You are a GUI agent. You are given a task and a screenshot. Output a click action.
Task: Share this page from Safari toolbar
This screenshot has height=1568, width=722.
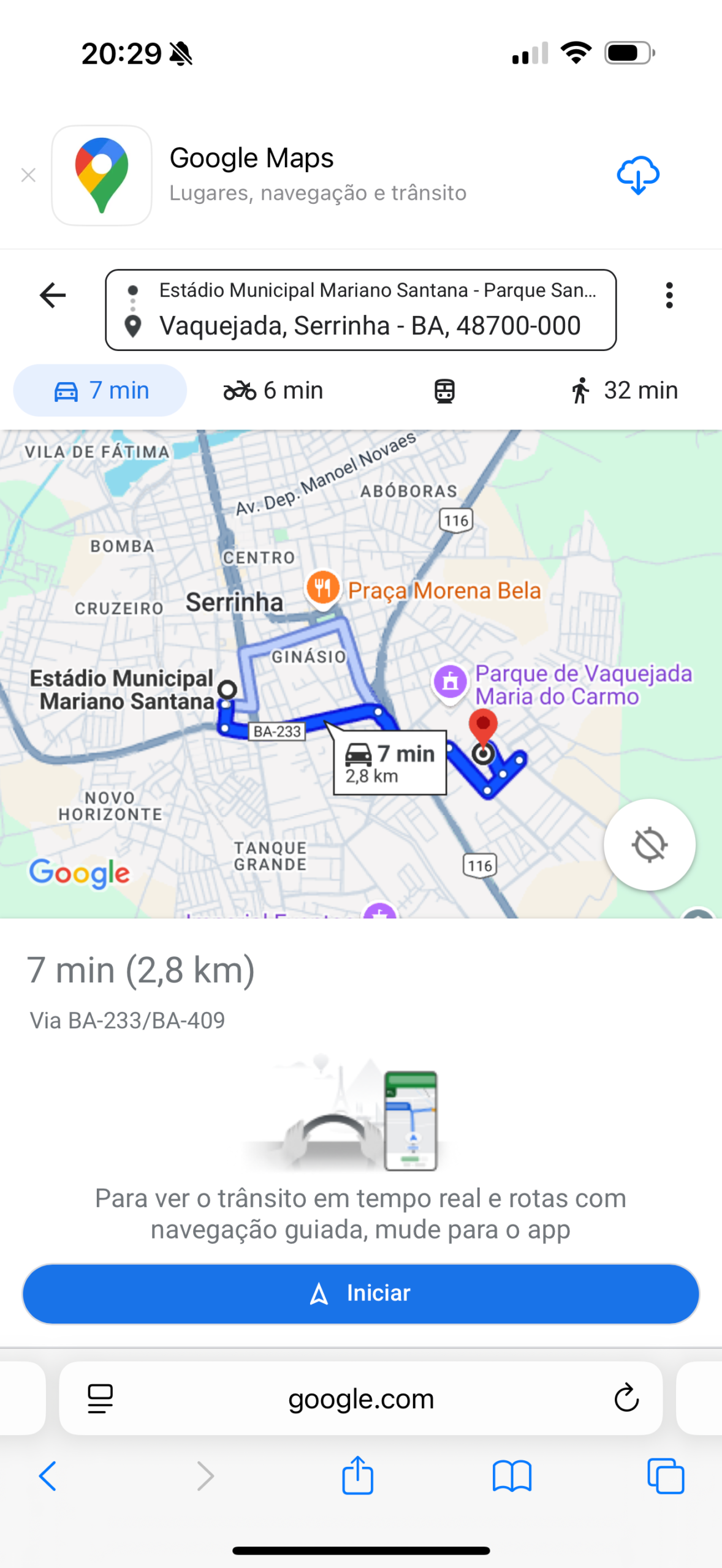pyautogui.click(x=357, y=1475)
